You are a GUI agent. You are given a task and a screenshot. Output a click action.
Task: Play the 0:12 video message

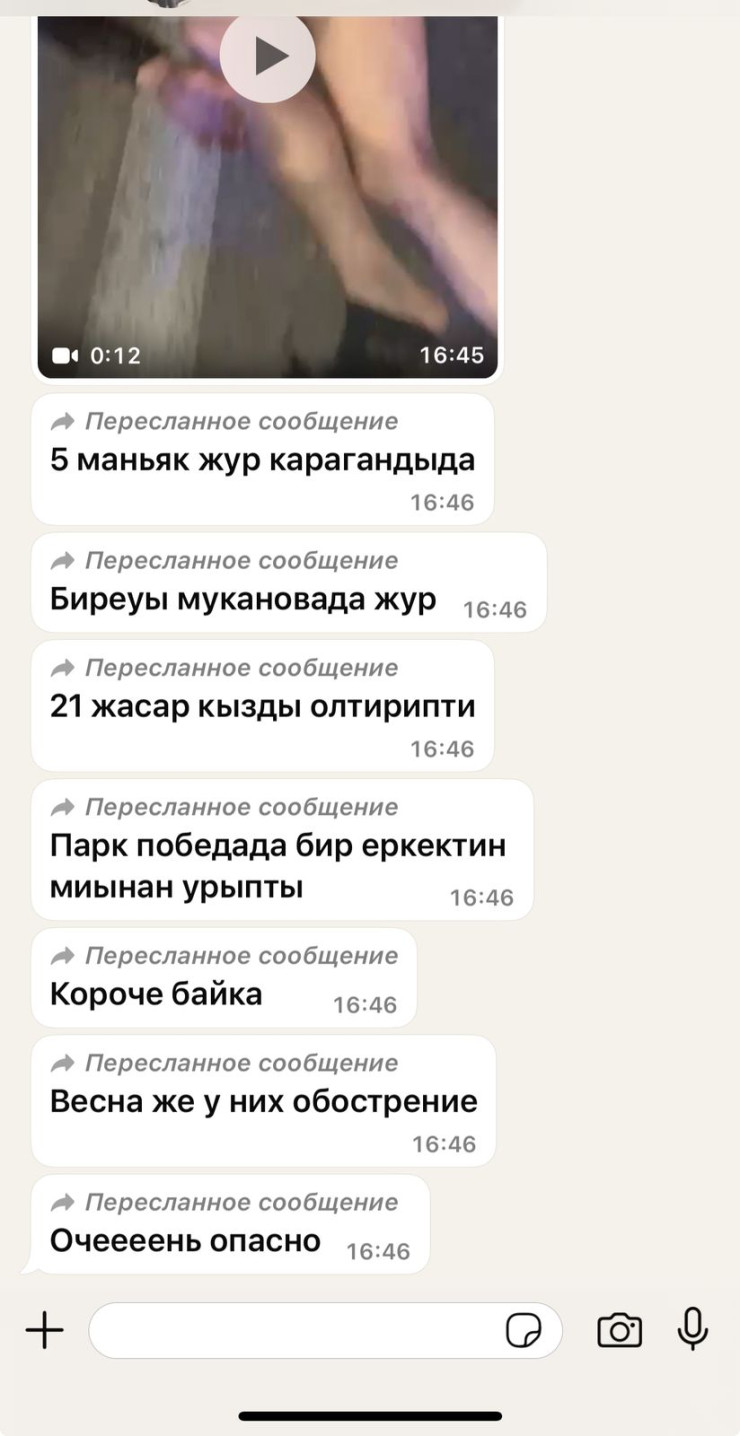coord(267,57)
